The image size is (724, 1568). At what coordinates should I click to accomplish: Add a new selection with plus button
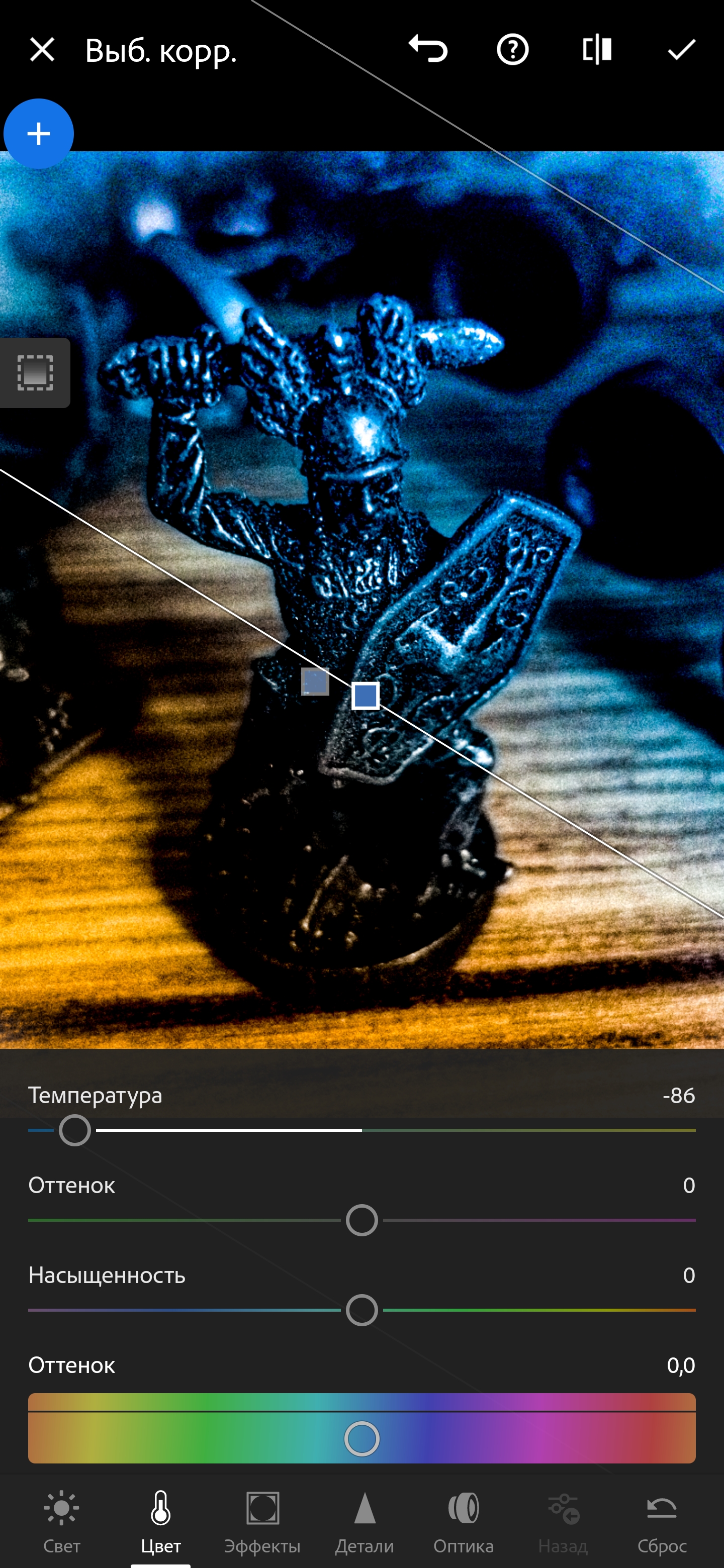pyautogui.click(x=38, y=133)
